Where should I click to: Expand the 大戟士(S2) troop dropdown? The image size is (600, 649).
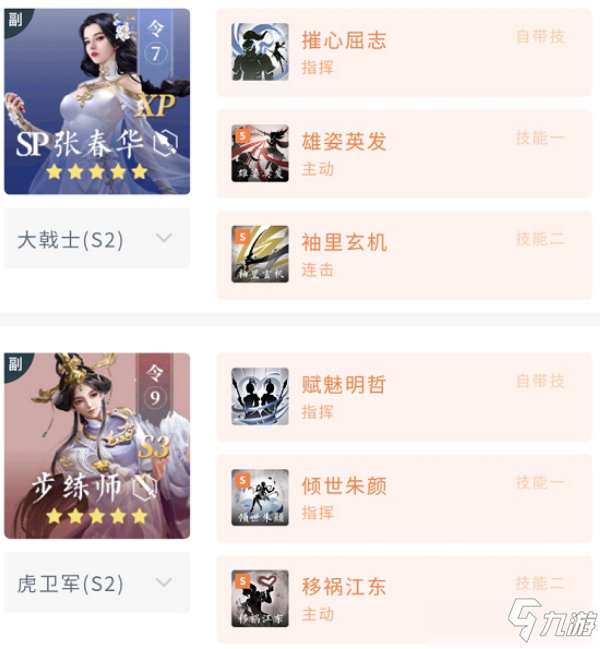[97, 239]
